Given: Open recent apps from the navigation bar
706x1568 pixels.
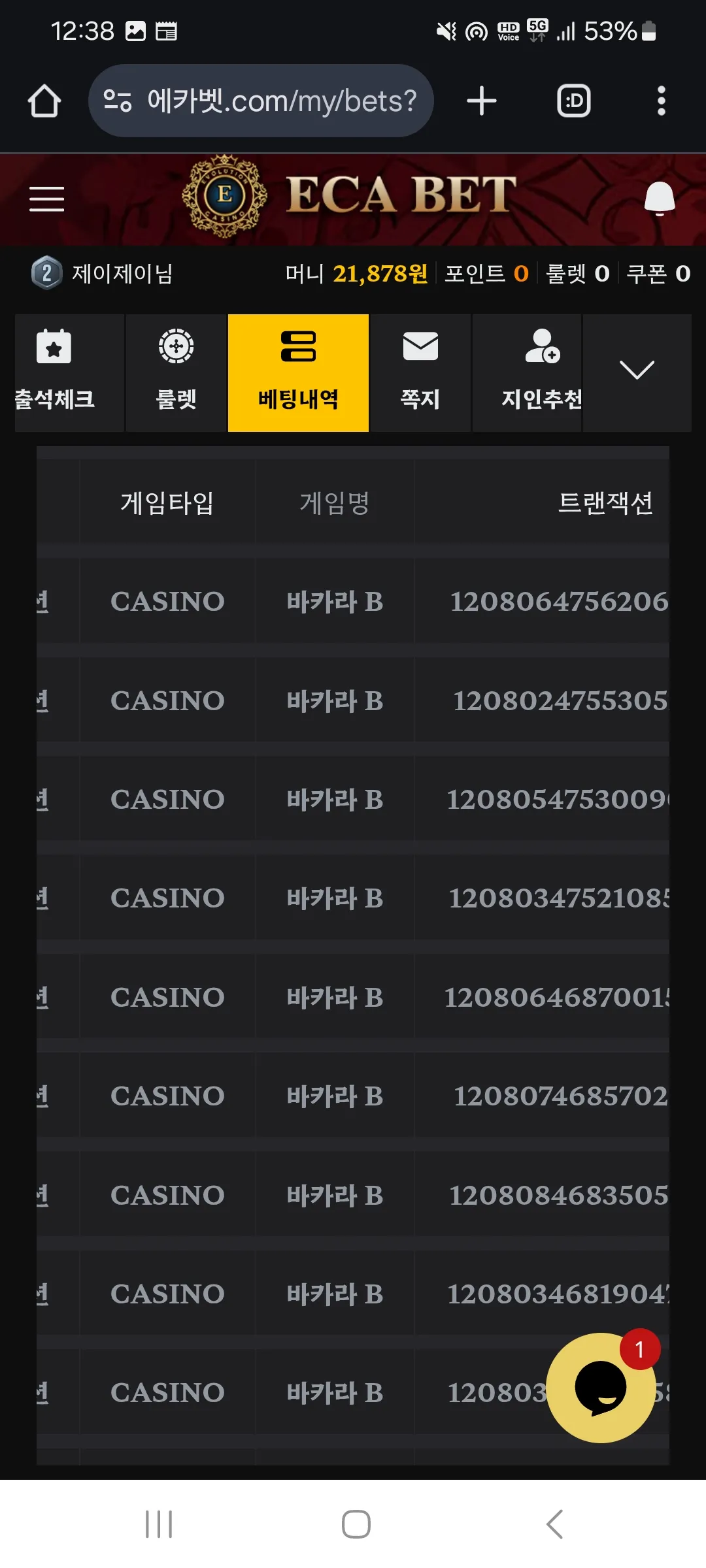Looking at the screenshot, I should pyautogui.click(x=159, y=1524).
